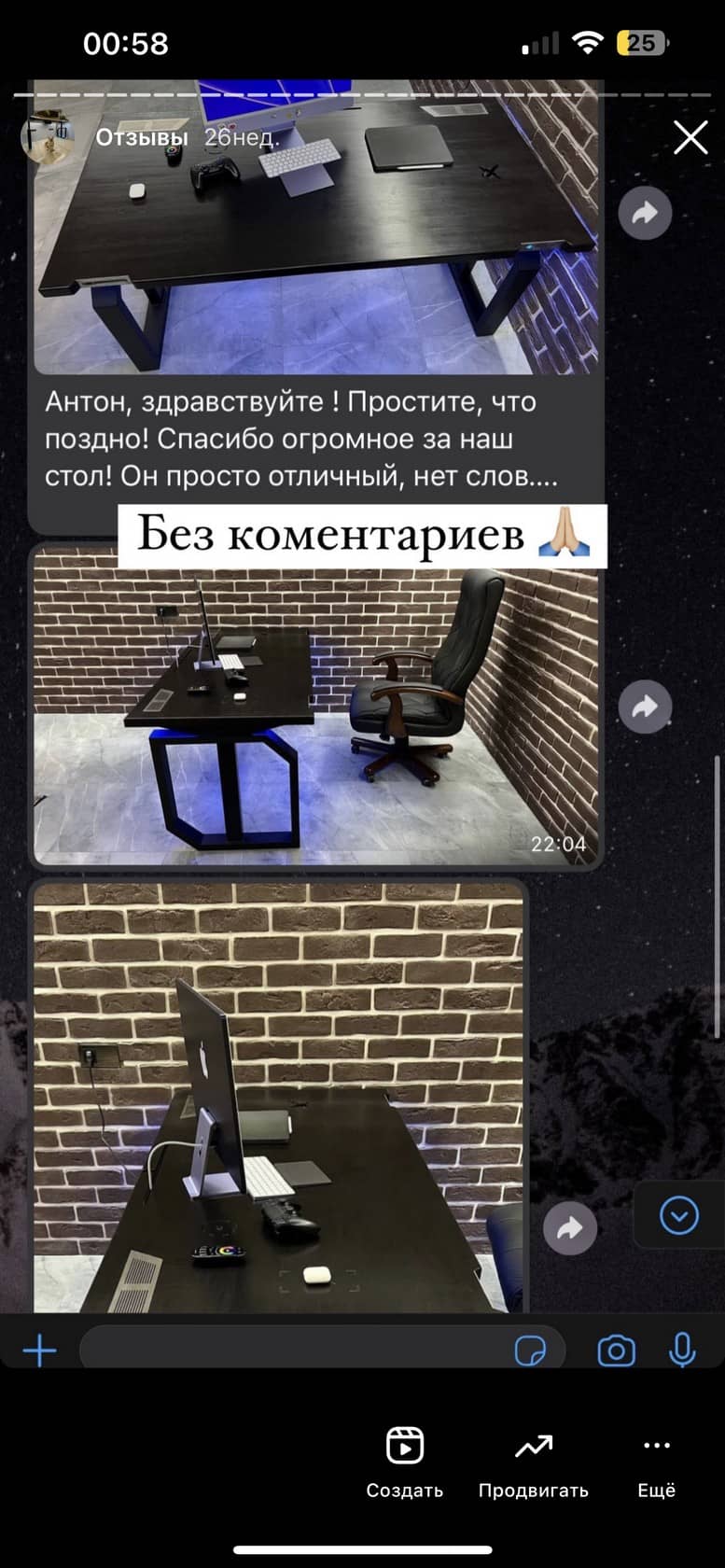
Task: Open the Продвигать promotion option
Action: tap(533, 1463)
